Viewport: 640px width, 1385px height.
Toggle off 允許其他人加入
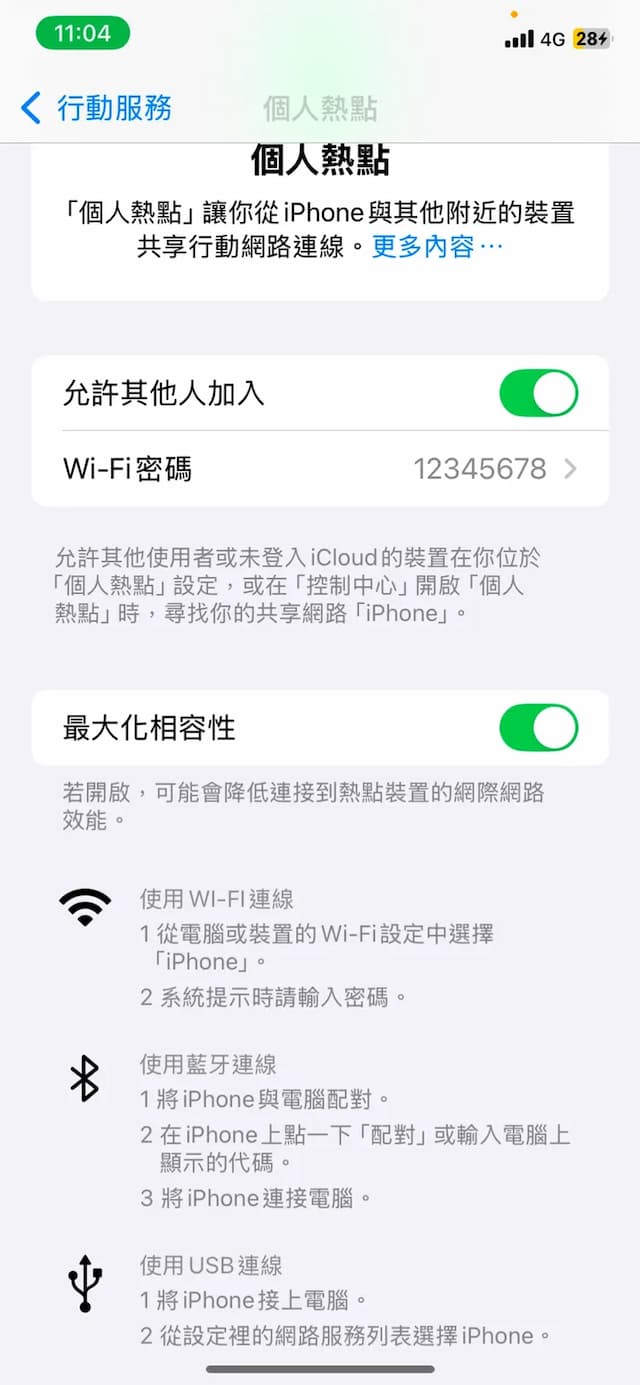[x=538, y=393]
